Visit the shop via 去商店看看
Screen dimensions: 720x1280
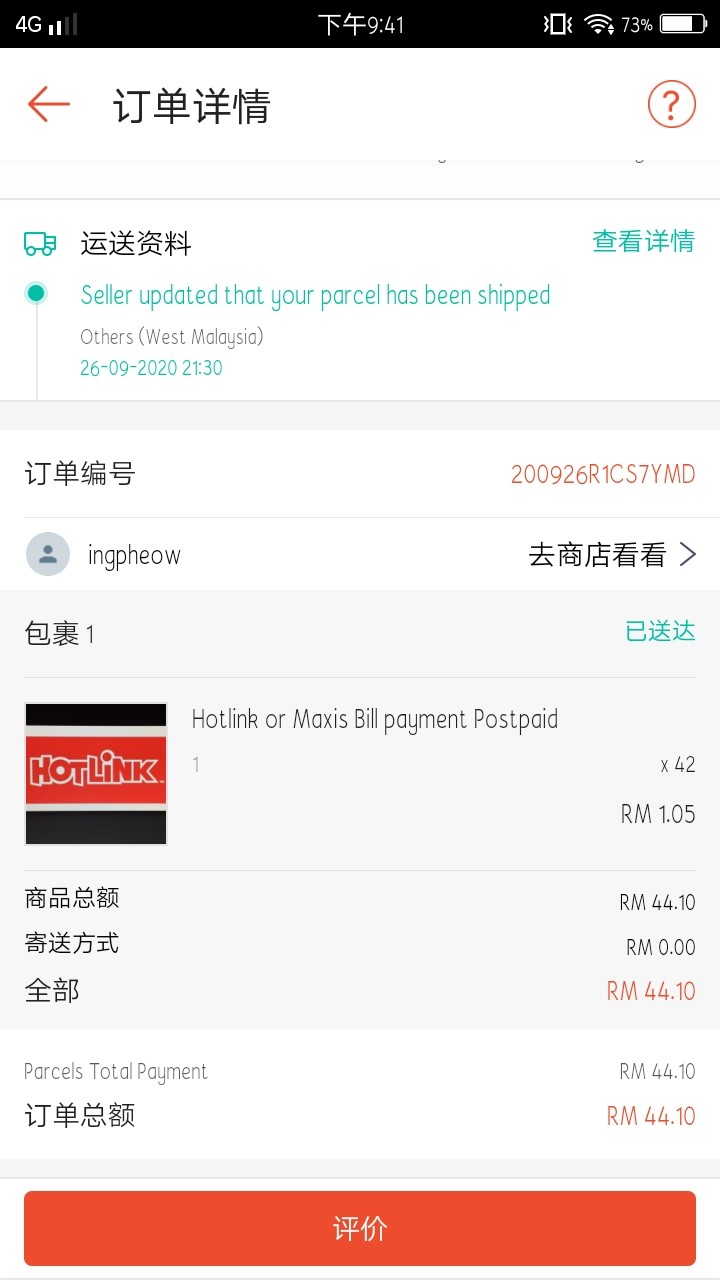coord(611,555)
